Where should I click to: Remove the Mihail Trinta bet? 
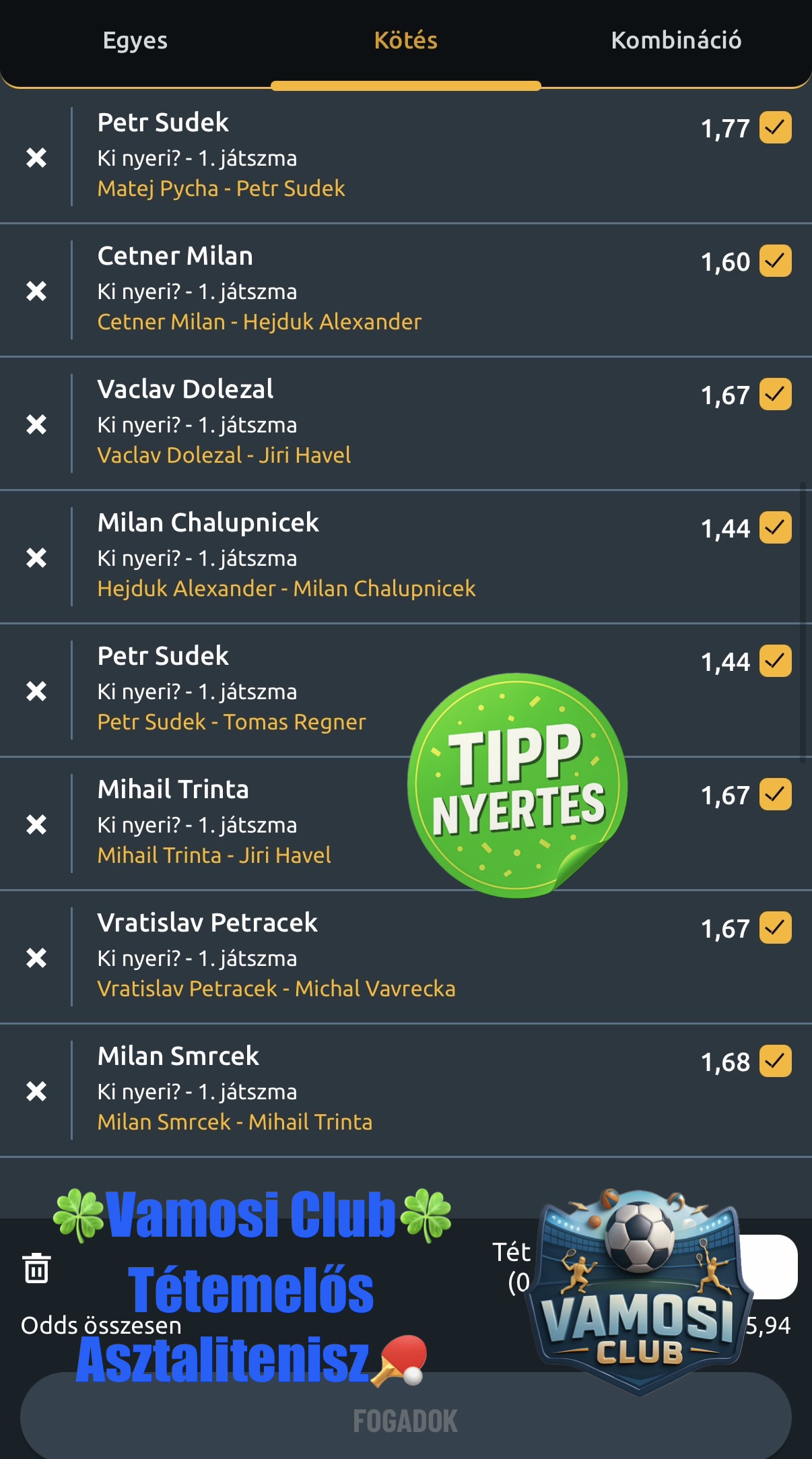coord(36,824)
